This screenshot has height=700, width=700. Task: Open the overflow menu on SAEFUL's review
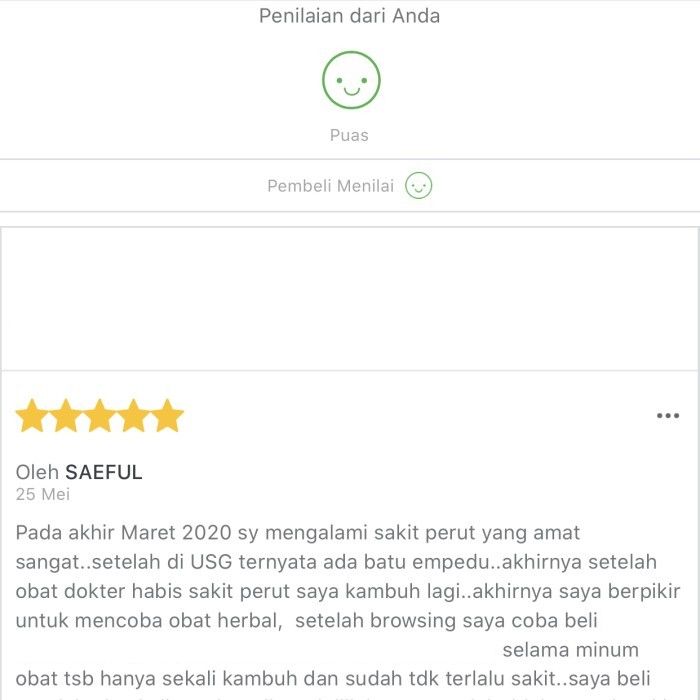coord(667,416)
